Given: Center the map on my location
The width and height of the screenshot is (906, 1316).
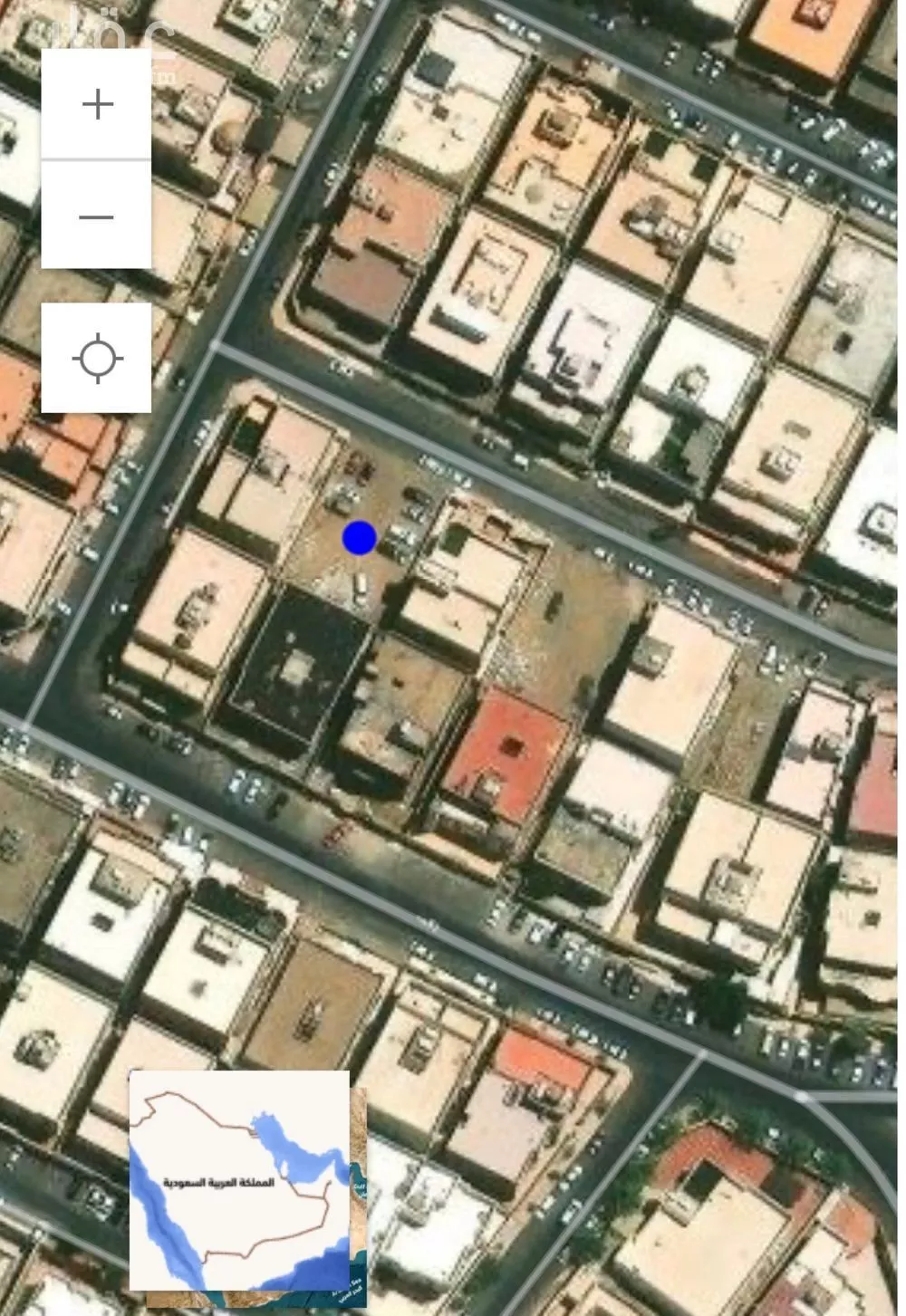Looking at the screenshot, I should [97, 358].
